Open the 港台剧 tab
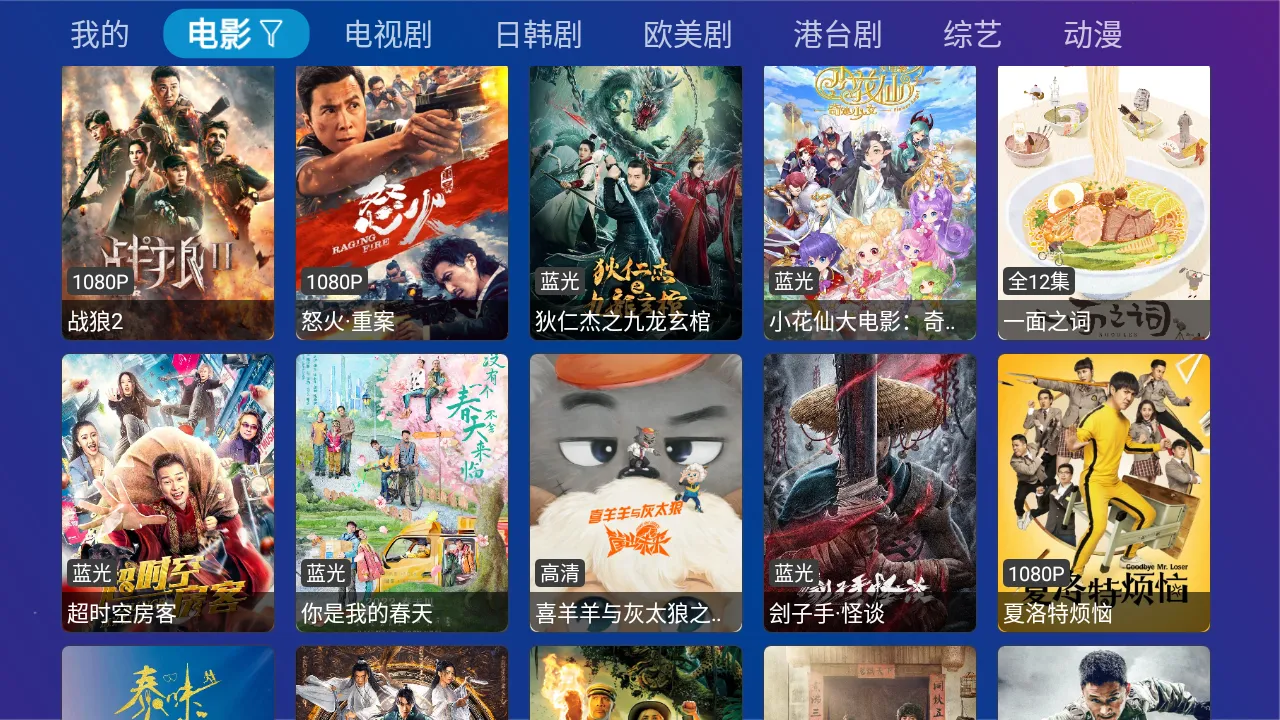This screenshot has width=1280, height=720. [x=838, y=35]
